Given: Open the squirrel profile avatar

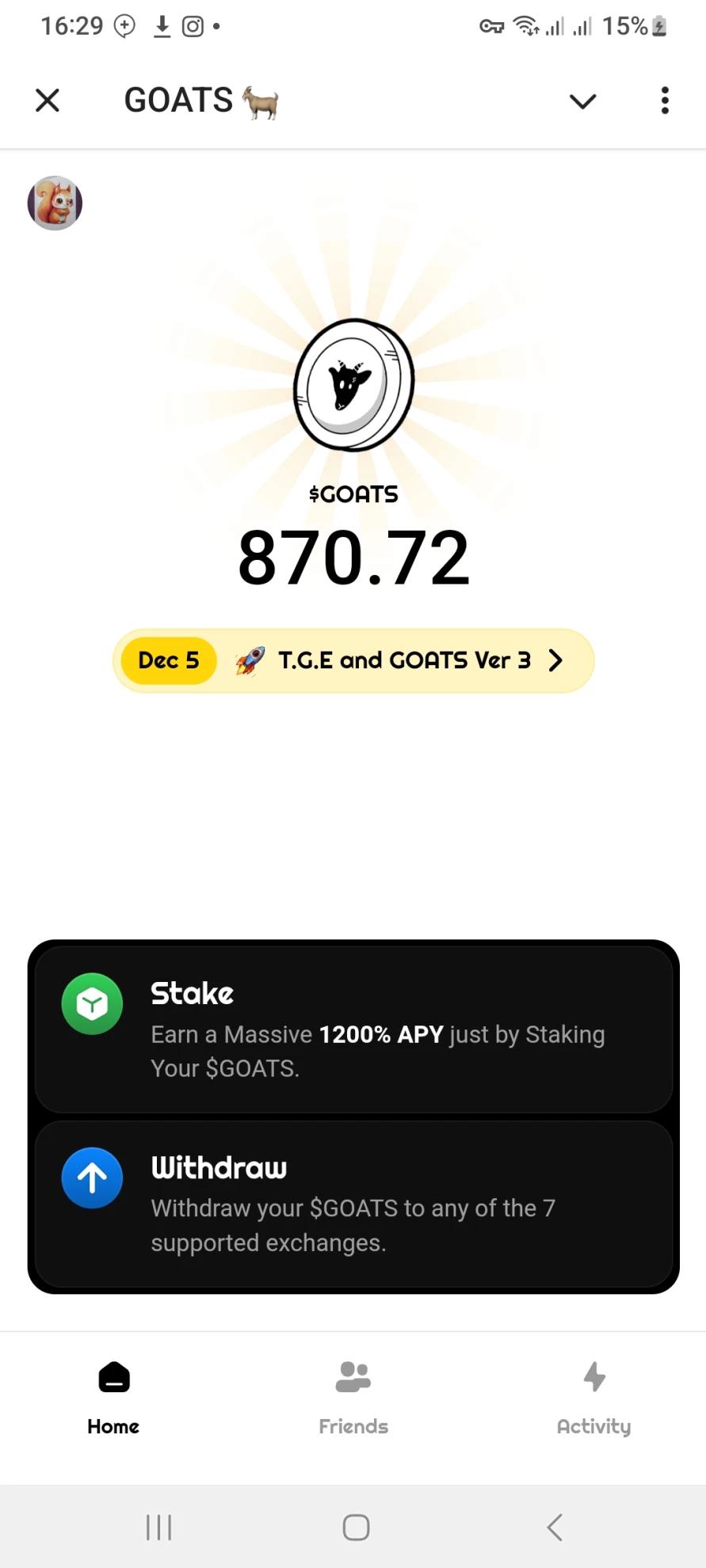Looking at the screenshot, I should tap(55, 203).
